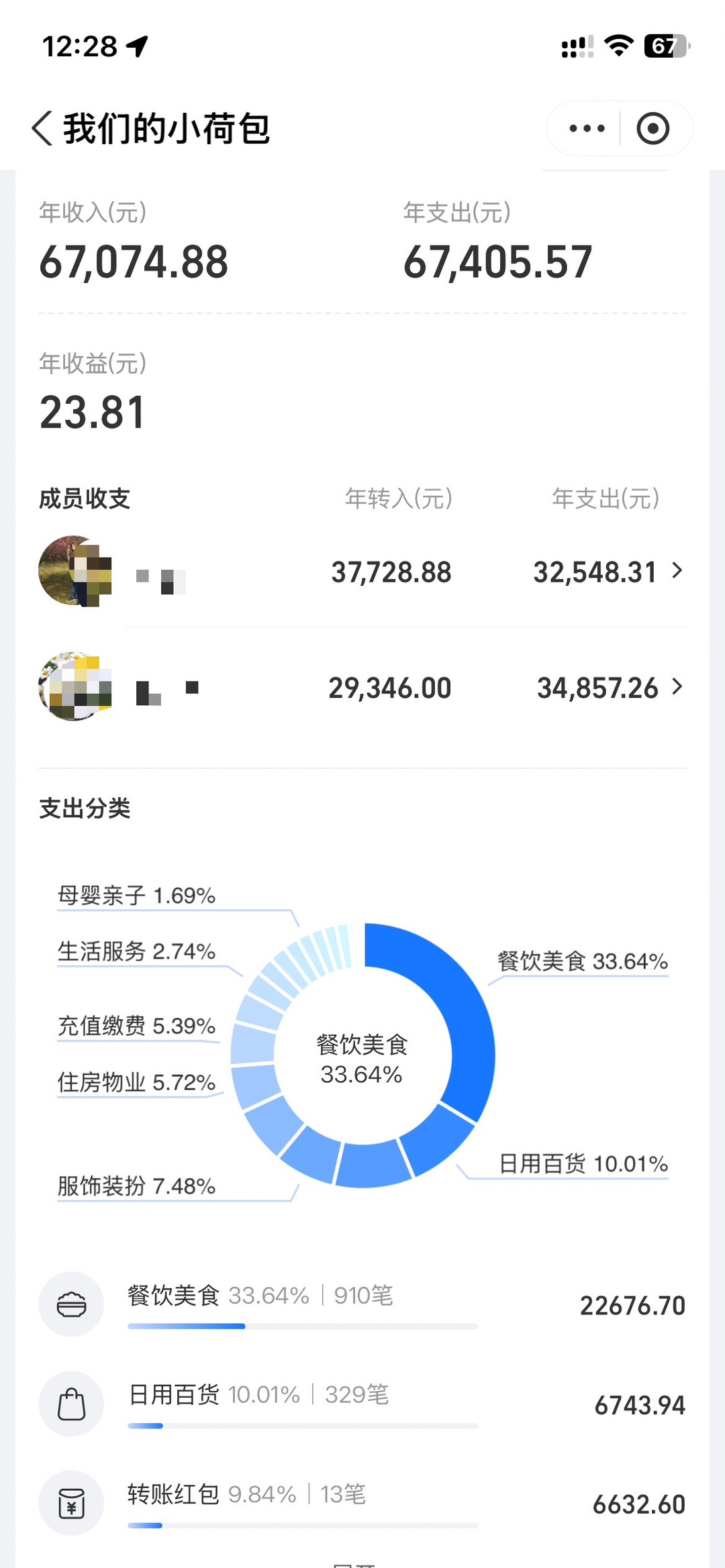Close the mini program with the circle button
The width and height of the screenshot is (725, 1568).
tap(652, 128)
